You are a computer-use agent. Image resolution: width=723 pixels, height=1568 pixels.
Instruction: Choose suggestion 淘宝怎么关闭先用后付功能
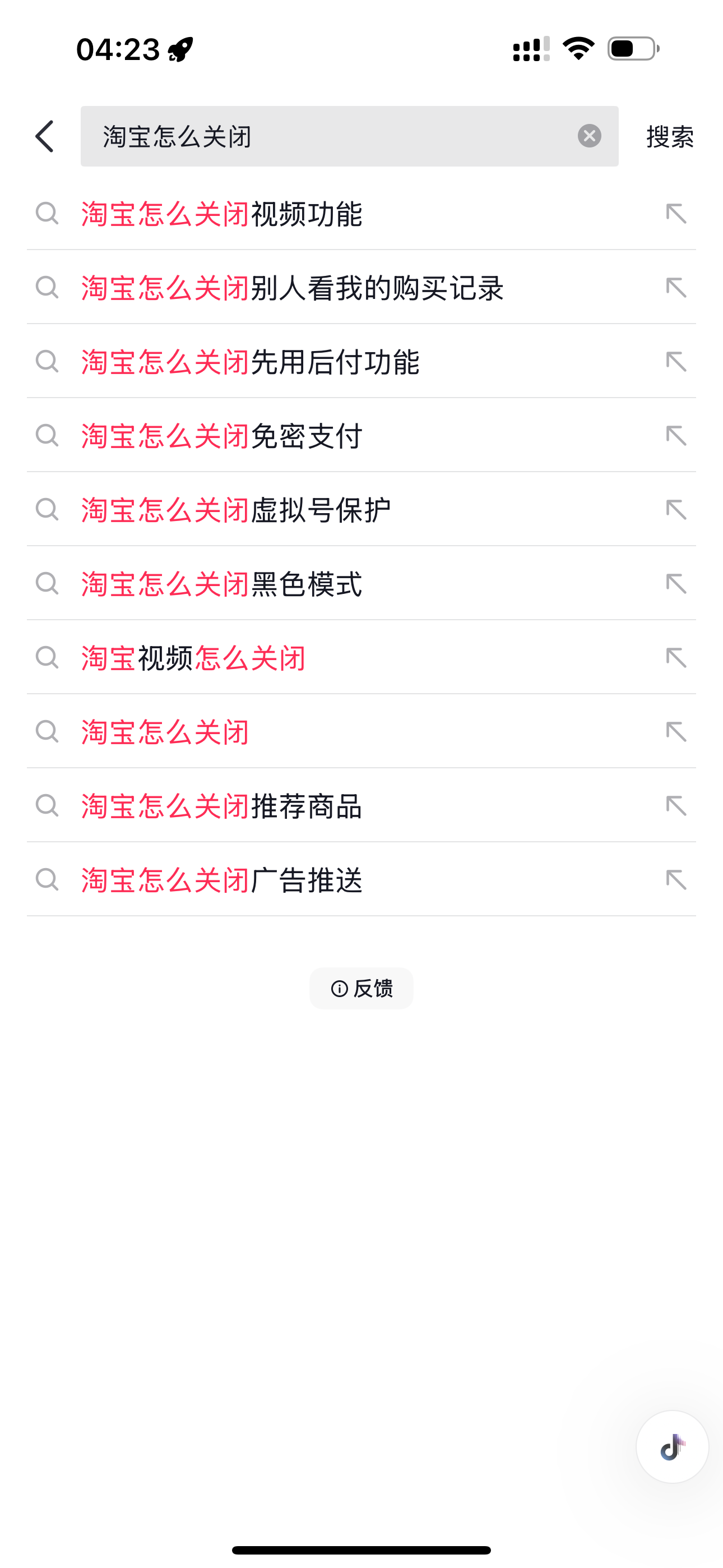pos(361,362)
